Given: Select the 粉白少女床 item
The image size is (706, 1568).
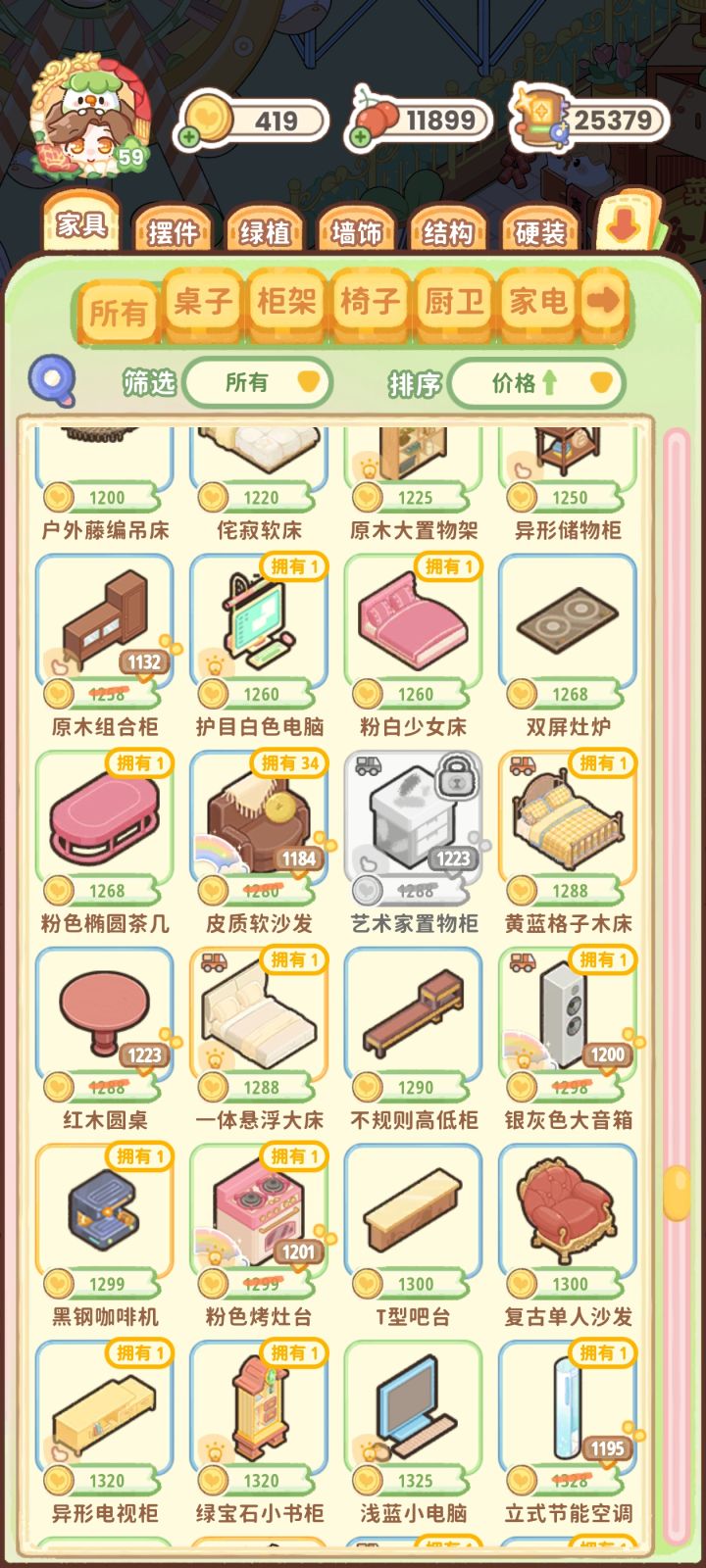Looking at the screenshot, I should tap(413, 647).
